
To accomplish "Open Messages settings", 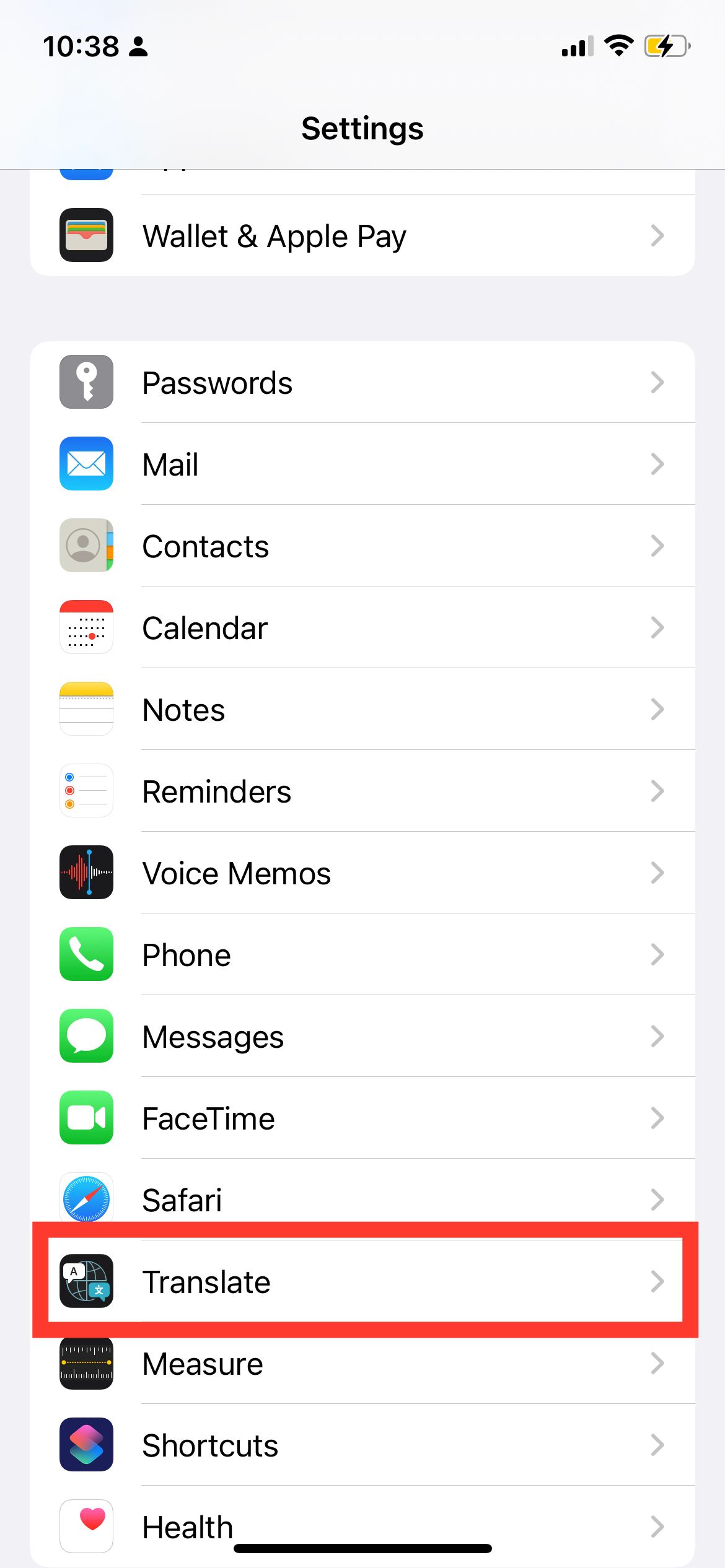I will click(x=362, y=1037).
